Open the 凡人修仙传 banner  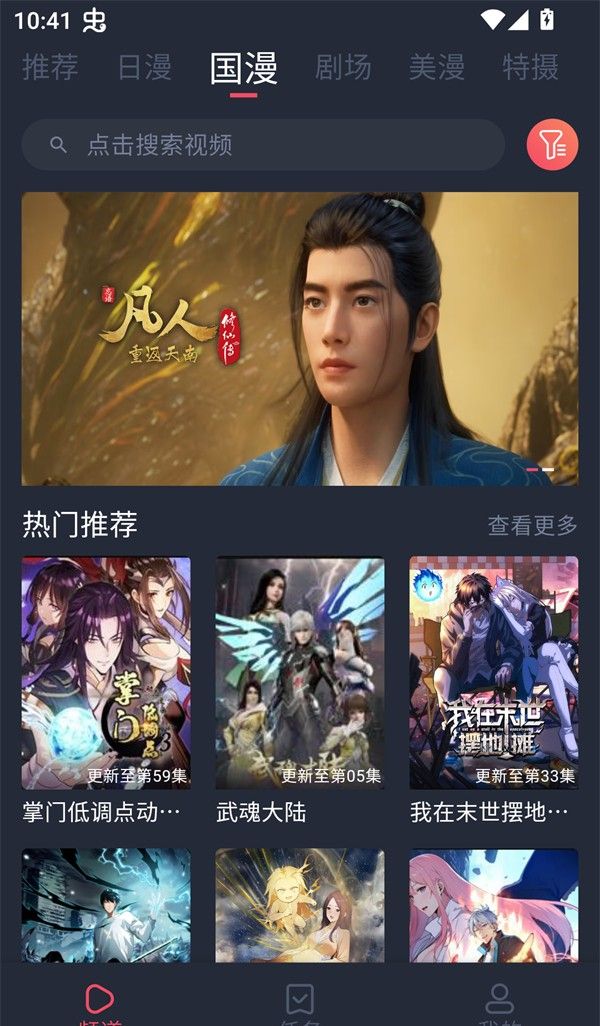pos(300,339)
